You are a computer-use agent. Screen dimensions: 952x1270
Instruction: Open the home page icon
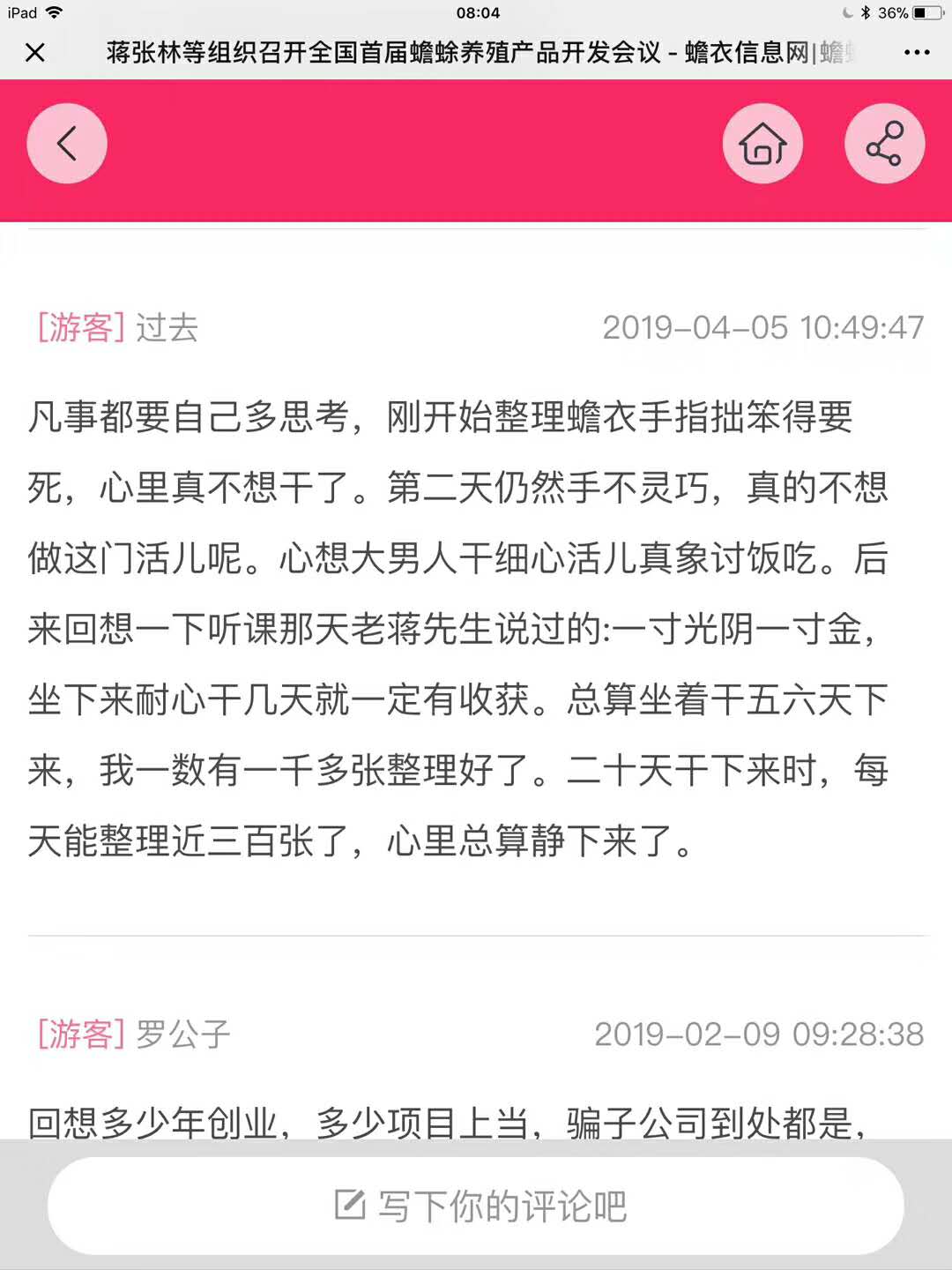click(762, 144)
